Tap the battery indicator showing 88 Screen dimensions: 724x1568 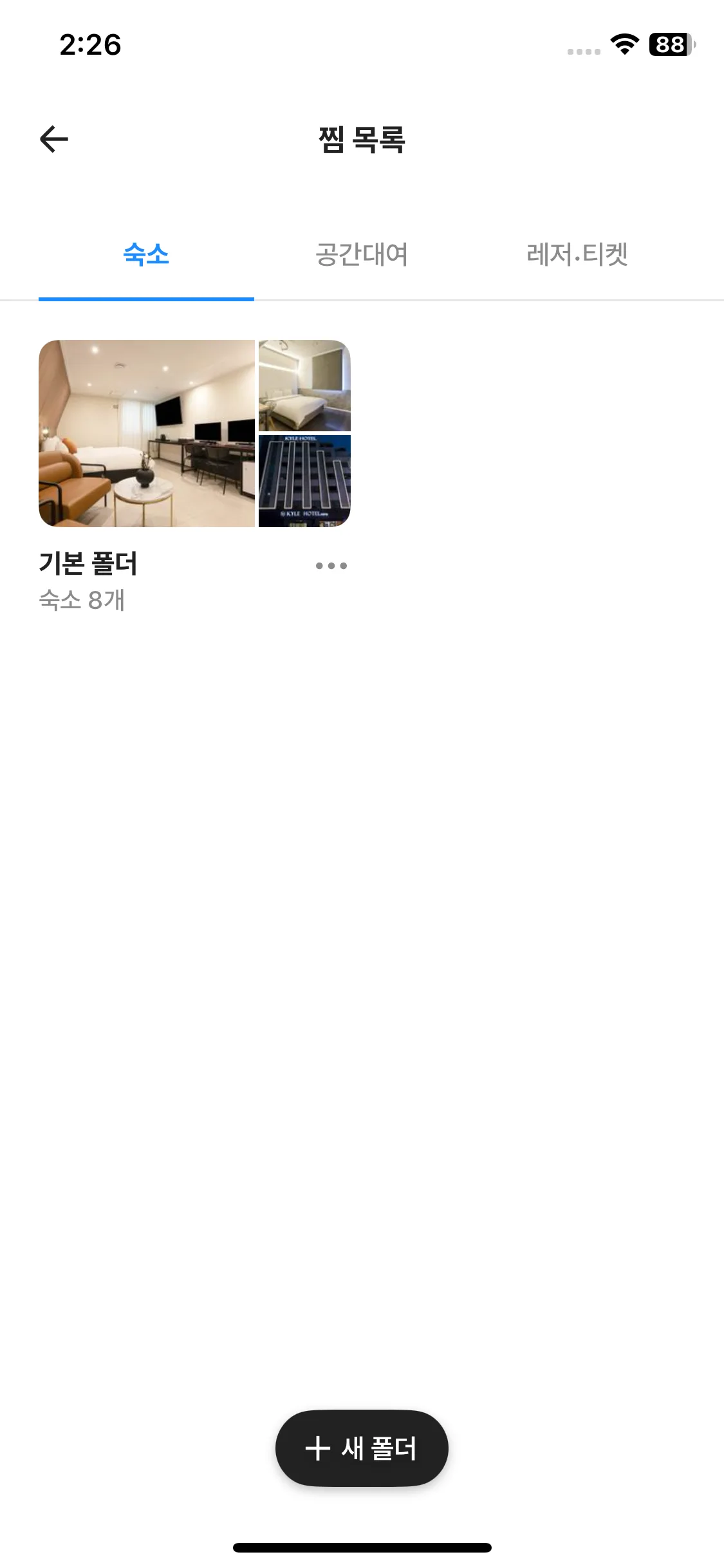click(670, 45)
